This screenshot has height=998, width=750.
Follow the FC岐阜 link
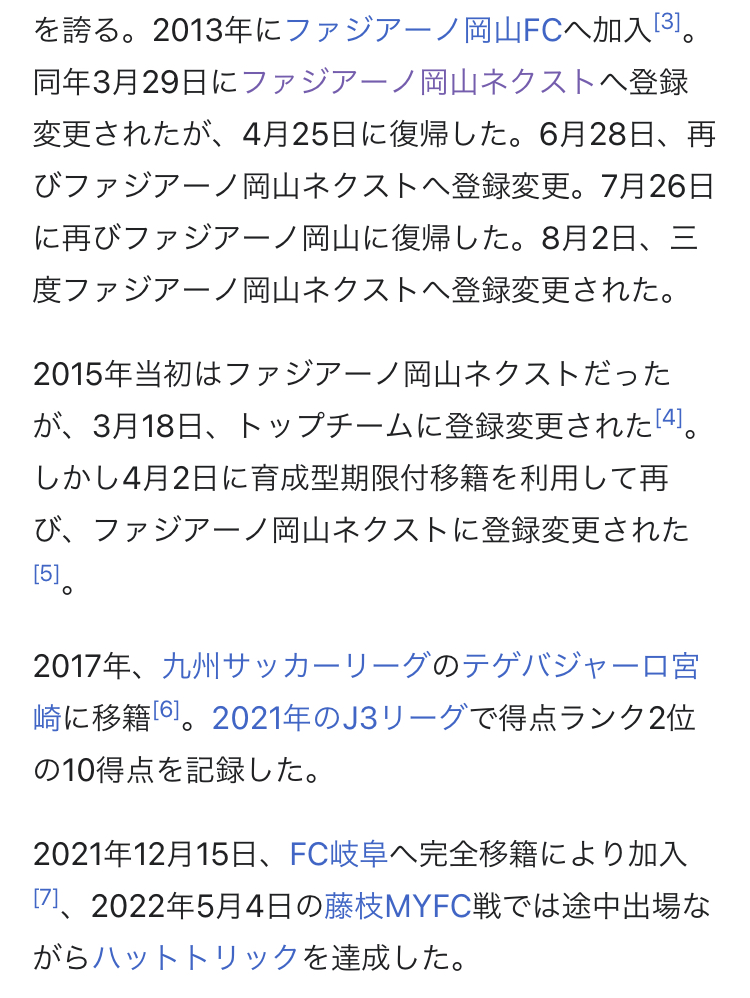339,854
